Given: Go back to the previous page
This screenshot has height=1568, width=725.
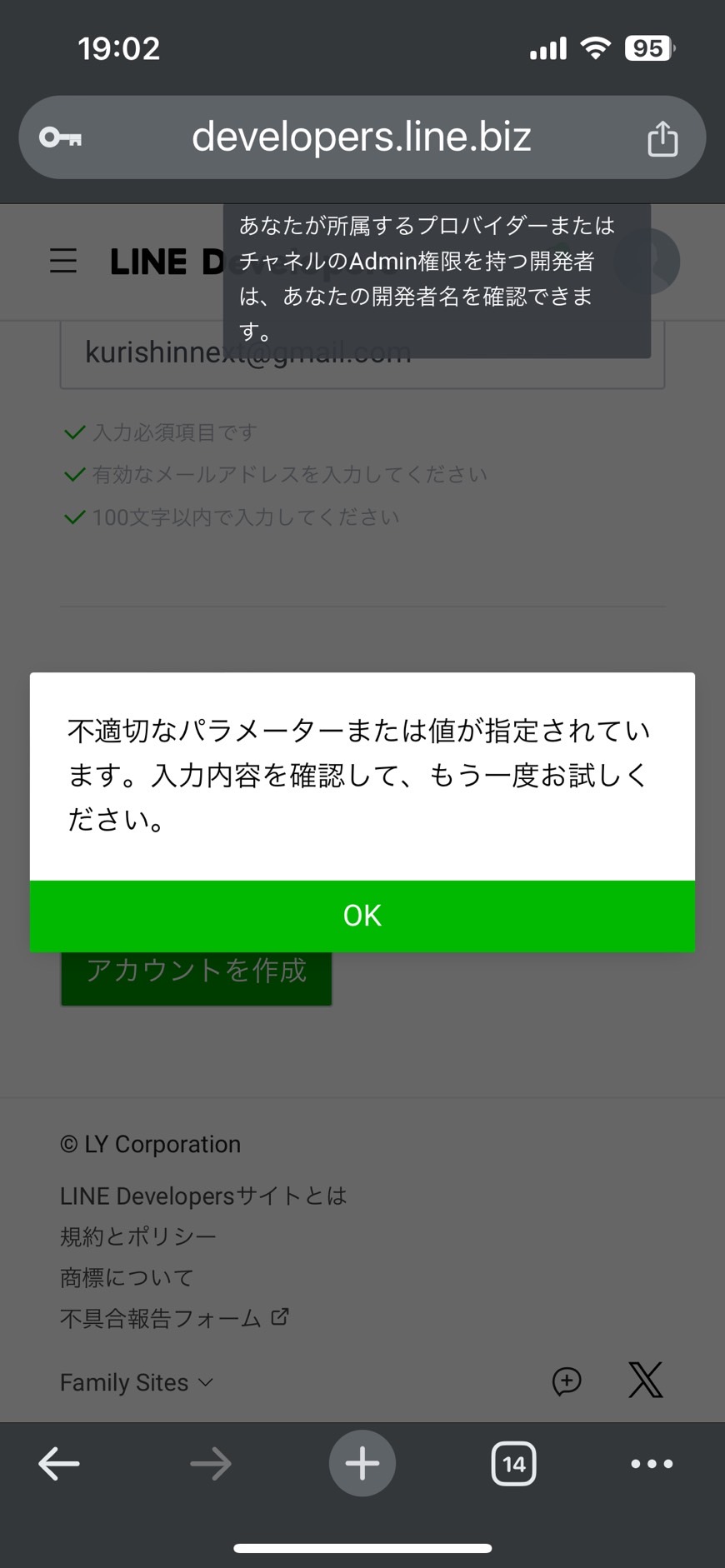Looking at the screenshot, I should coord(59,1464).
